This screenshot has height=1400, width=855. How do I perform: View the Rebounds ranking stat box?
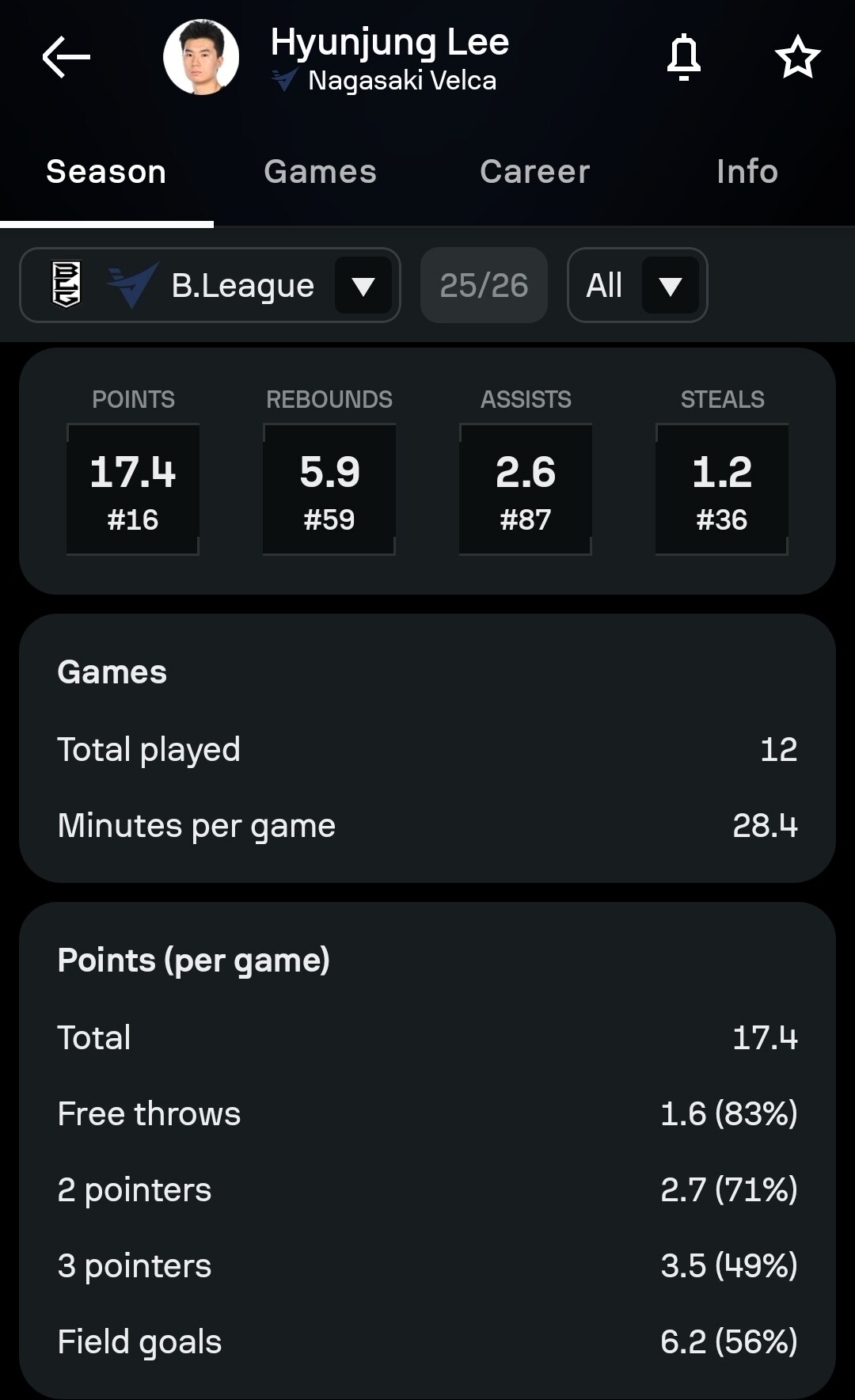329,489
